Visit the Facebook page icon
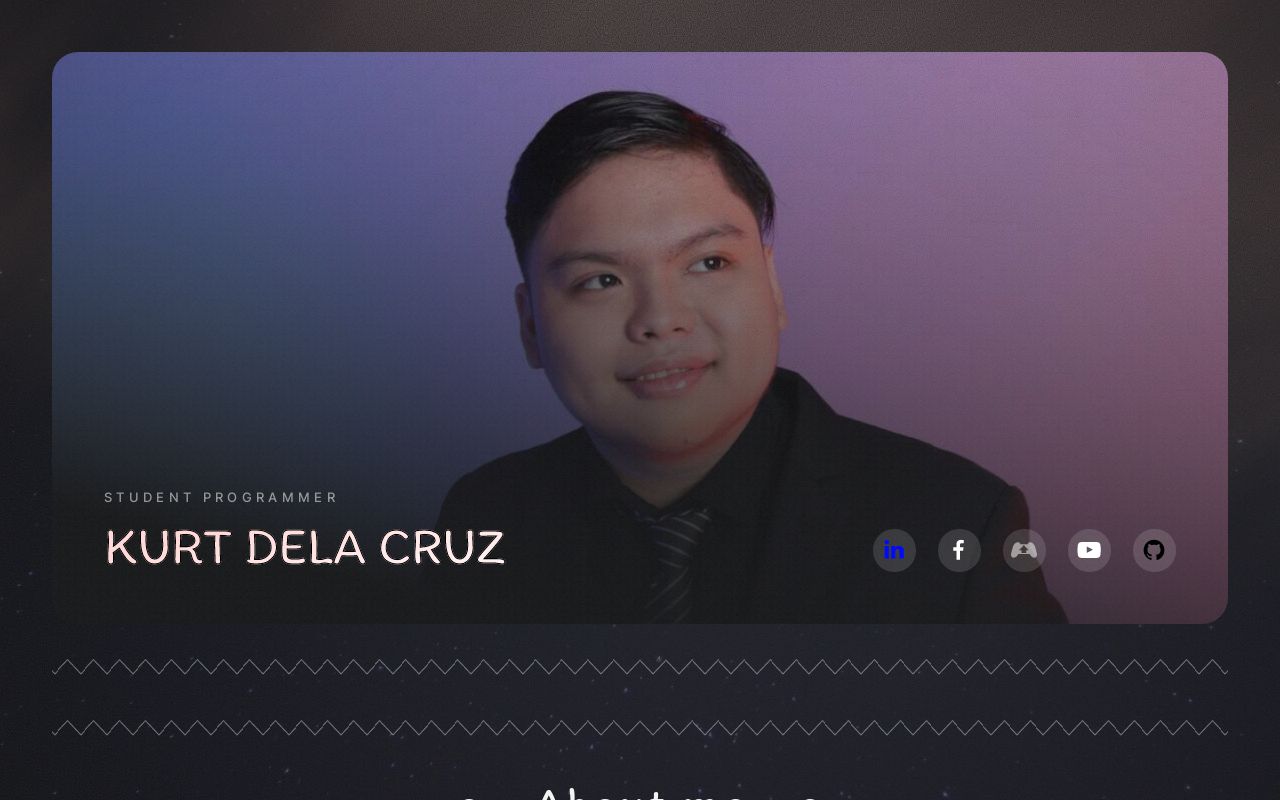Screen dimensions: 1280x800 tap(959, 550)
